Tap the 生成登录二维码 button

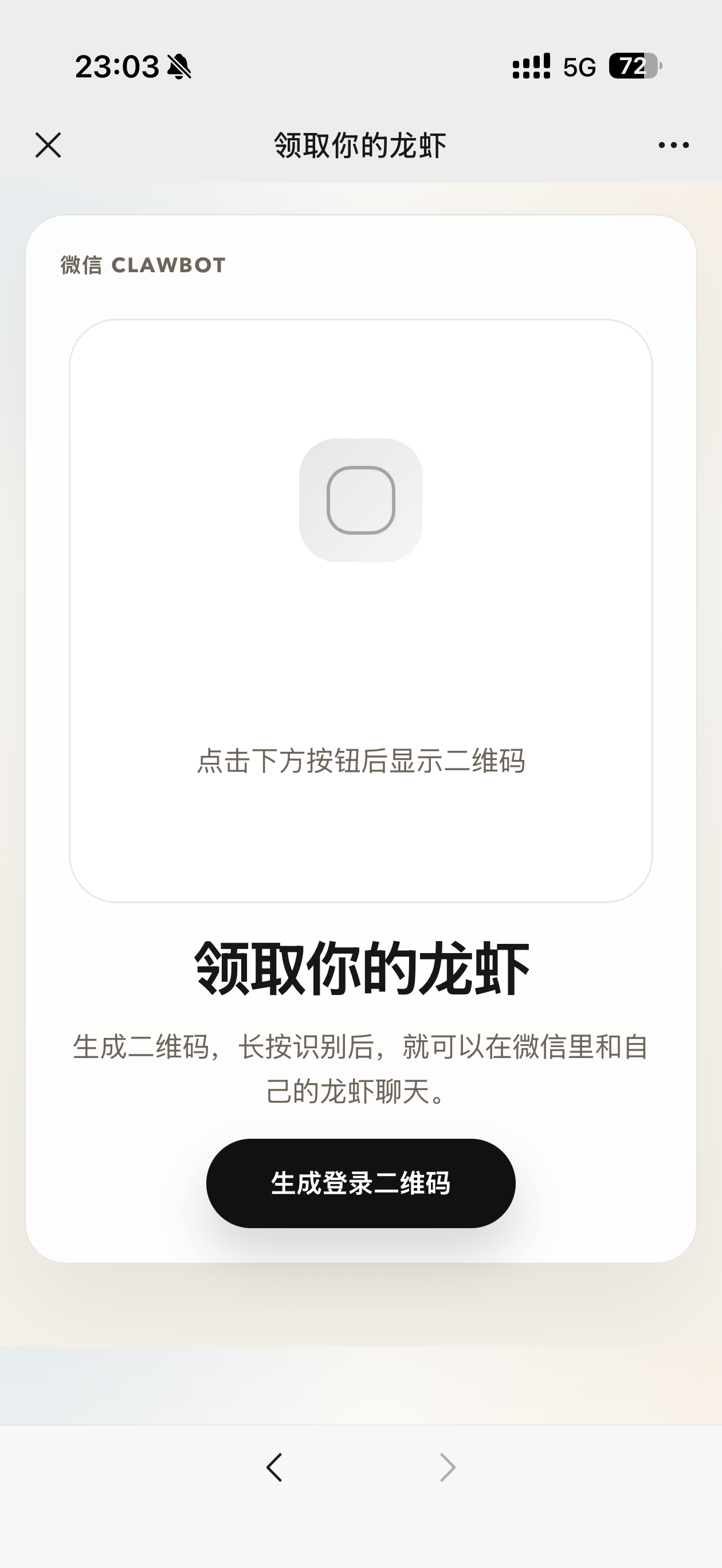point(361,1183)
